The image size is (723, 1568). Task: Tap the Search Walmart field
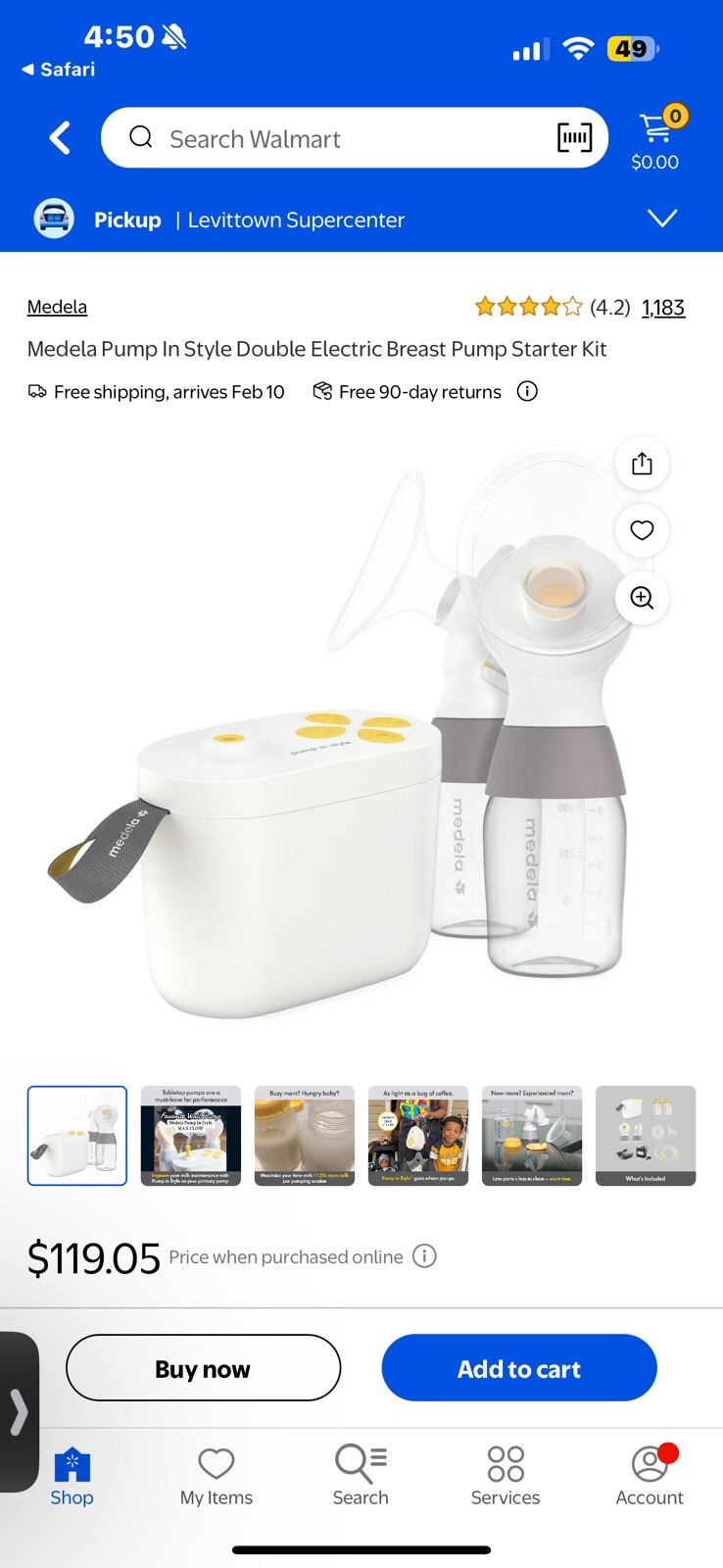[x=333, y=138]
